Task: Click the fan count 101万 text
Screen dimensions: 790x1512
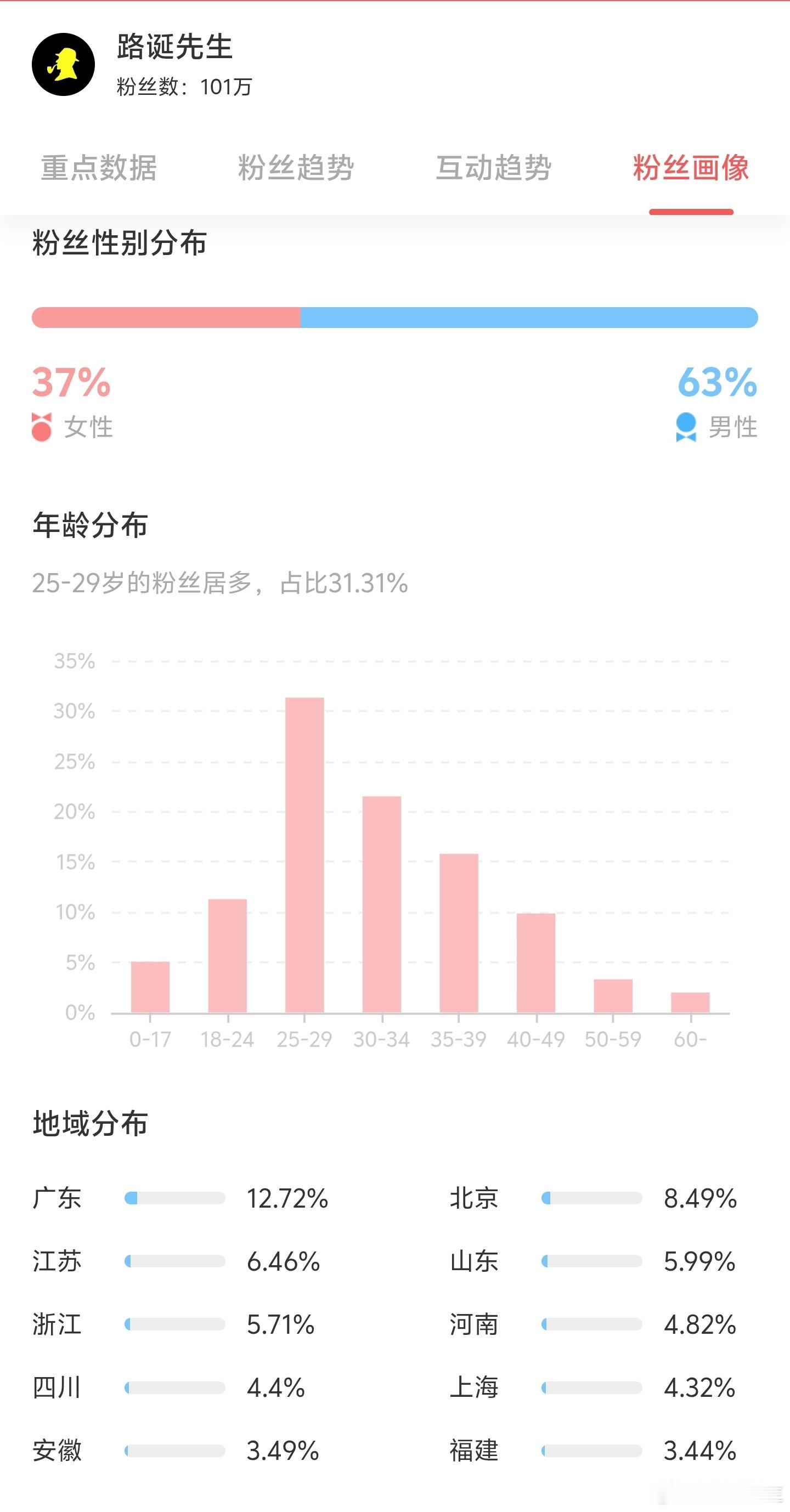Action: 183,86
